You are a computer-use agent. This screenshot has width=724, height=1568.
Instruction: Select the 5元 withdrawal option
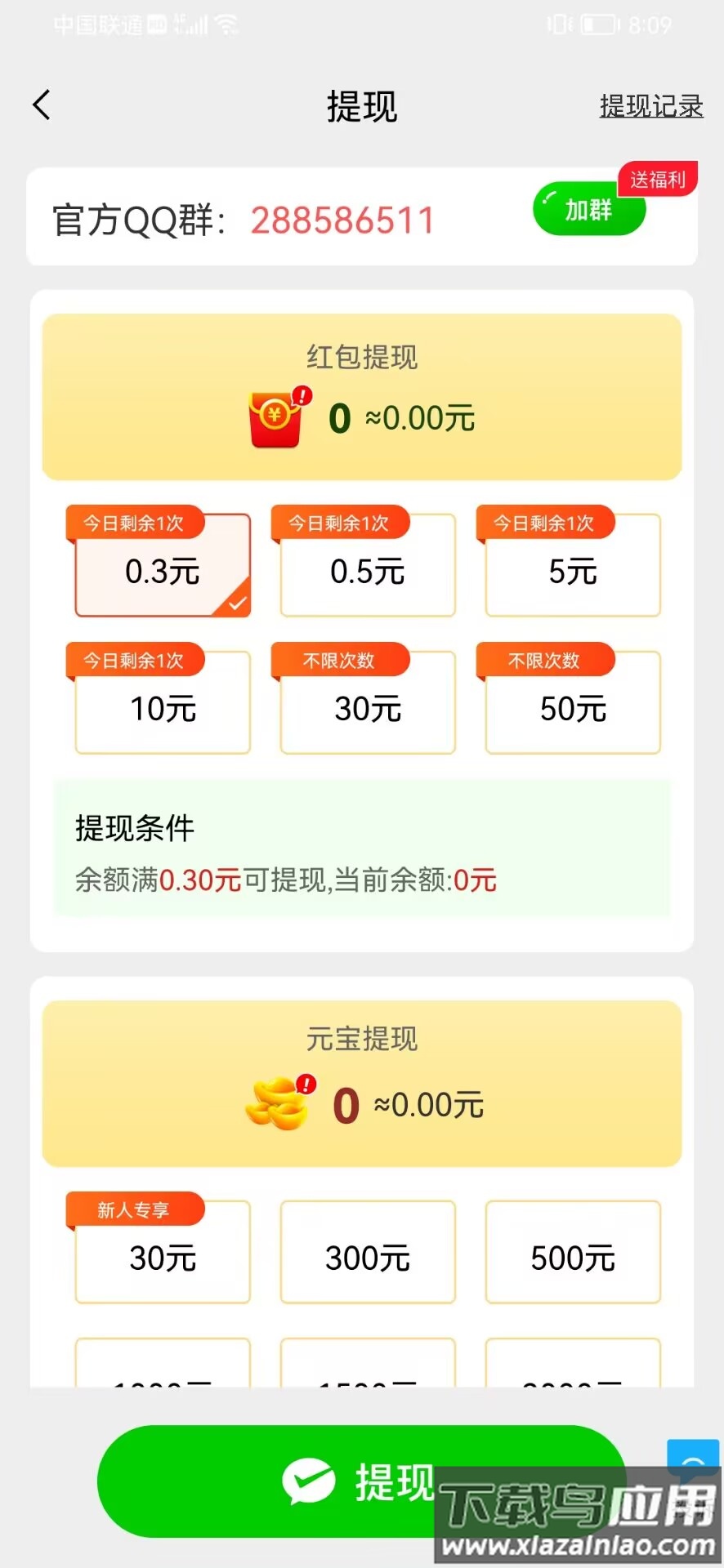572,572
